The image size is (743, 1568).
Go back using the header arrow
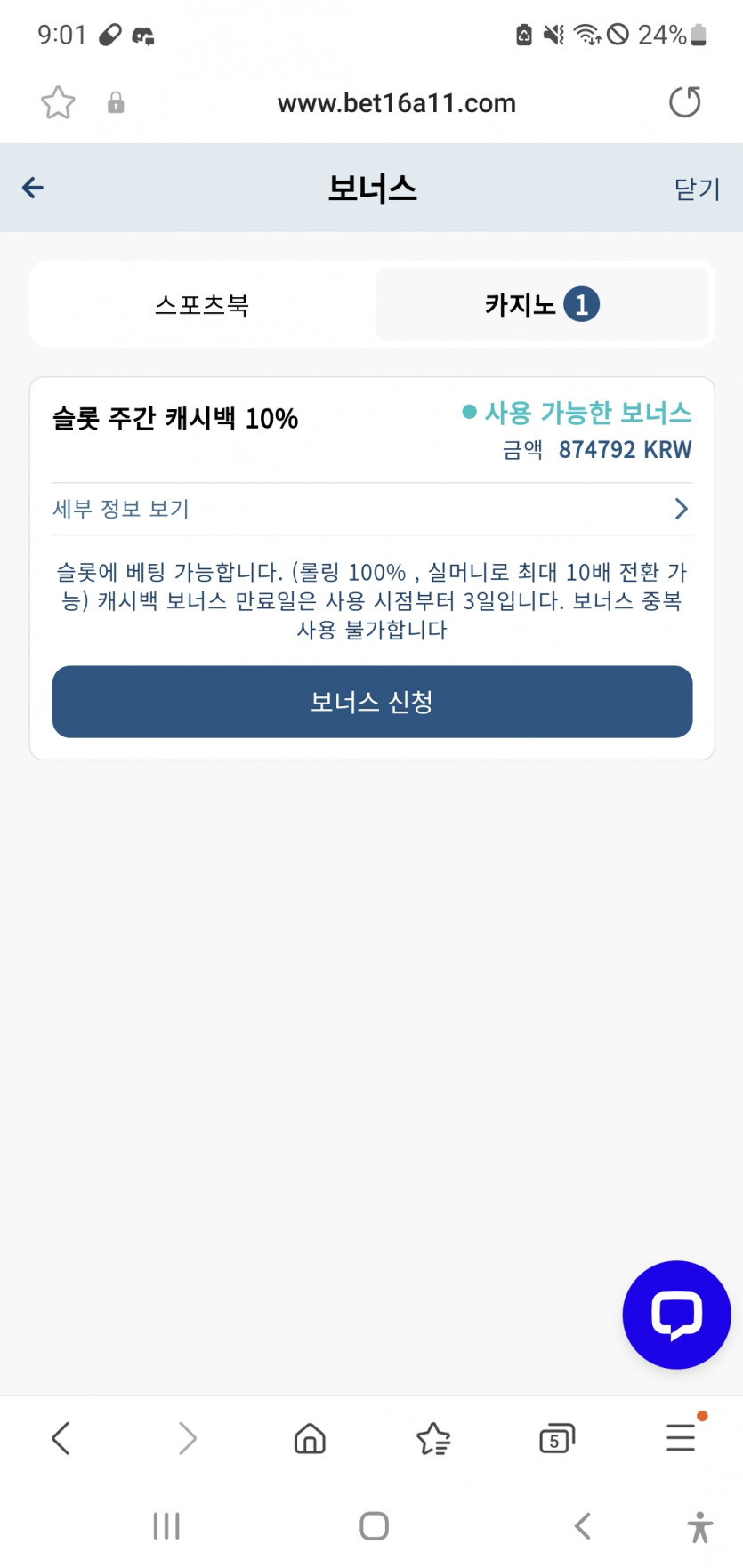click(33, 188)
